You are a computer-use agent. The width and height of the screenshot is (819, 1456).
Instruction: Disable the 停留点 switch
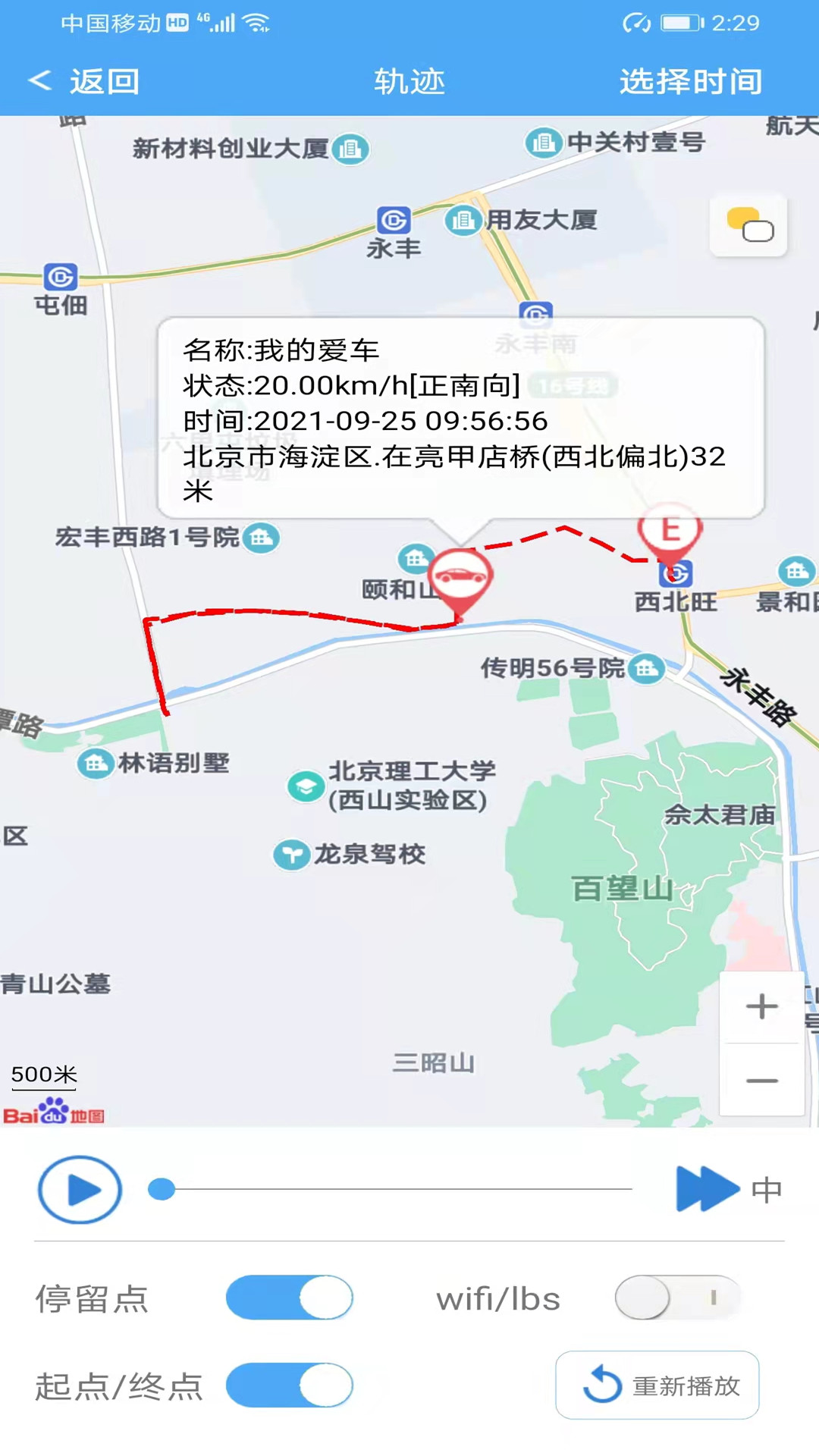289,1298
